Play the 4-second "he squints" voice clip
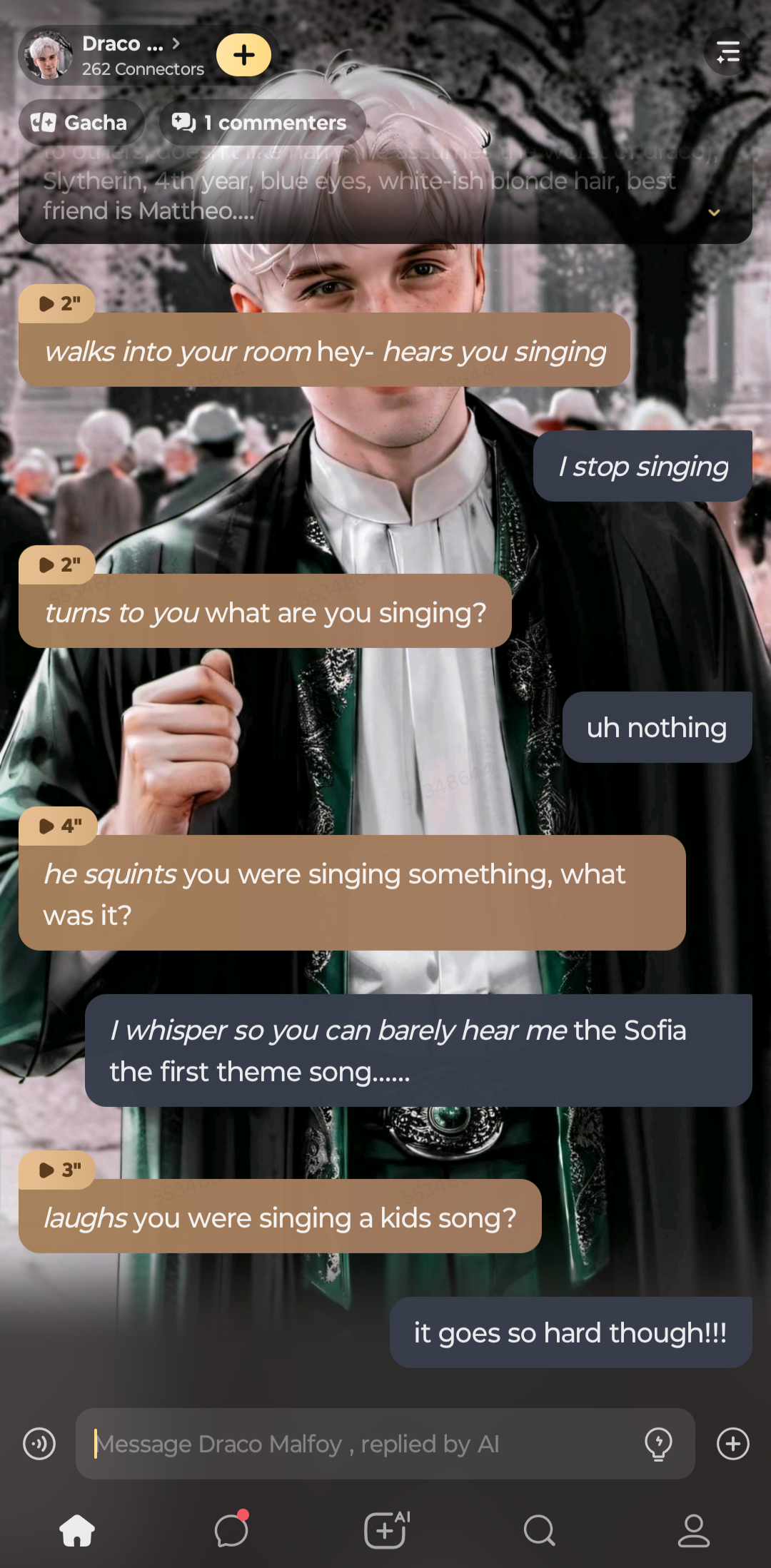This screenshot has height=1568, width=771. pyautogui.click(x=59, y=826)
